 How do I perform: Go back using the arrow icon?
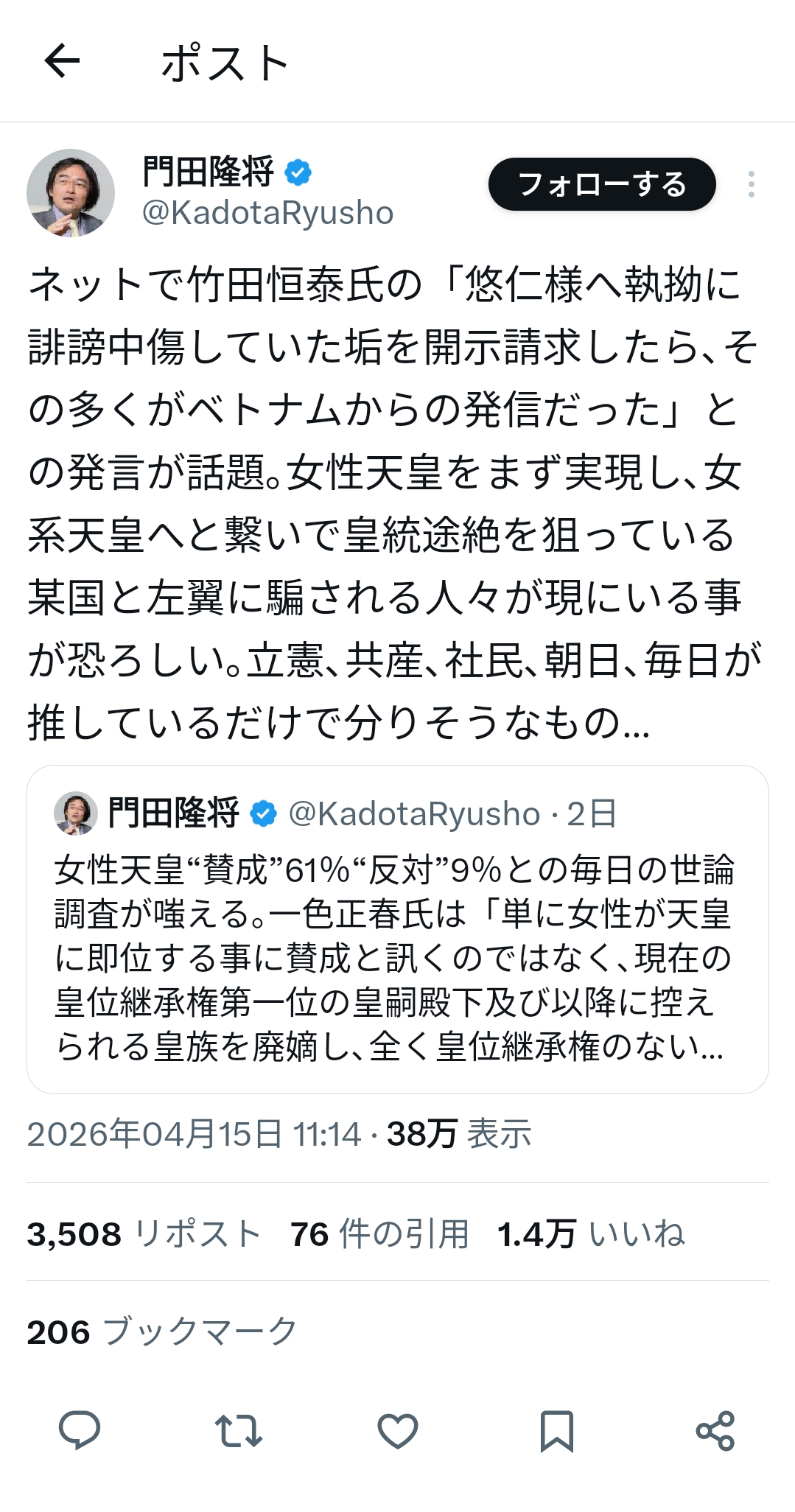point(62,61)
